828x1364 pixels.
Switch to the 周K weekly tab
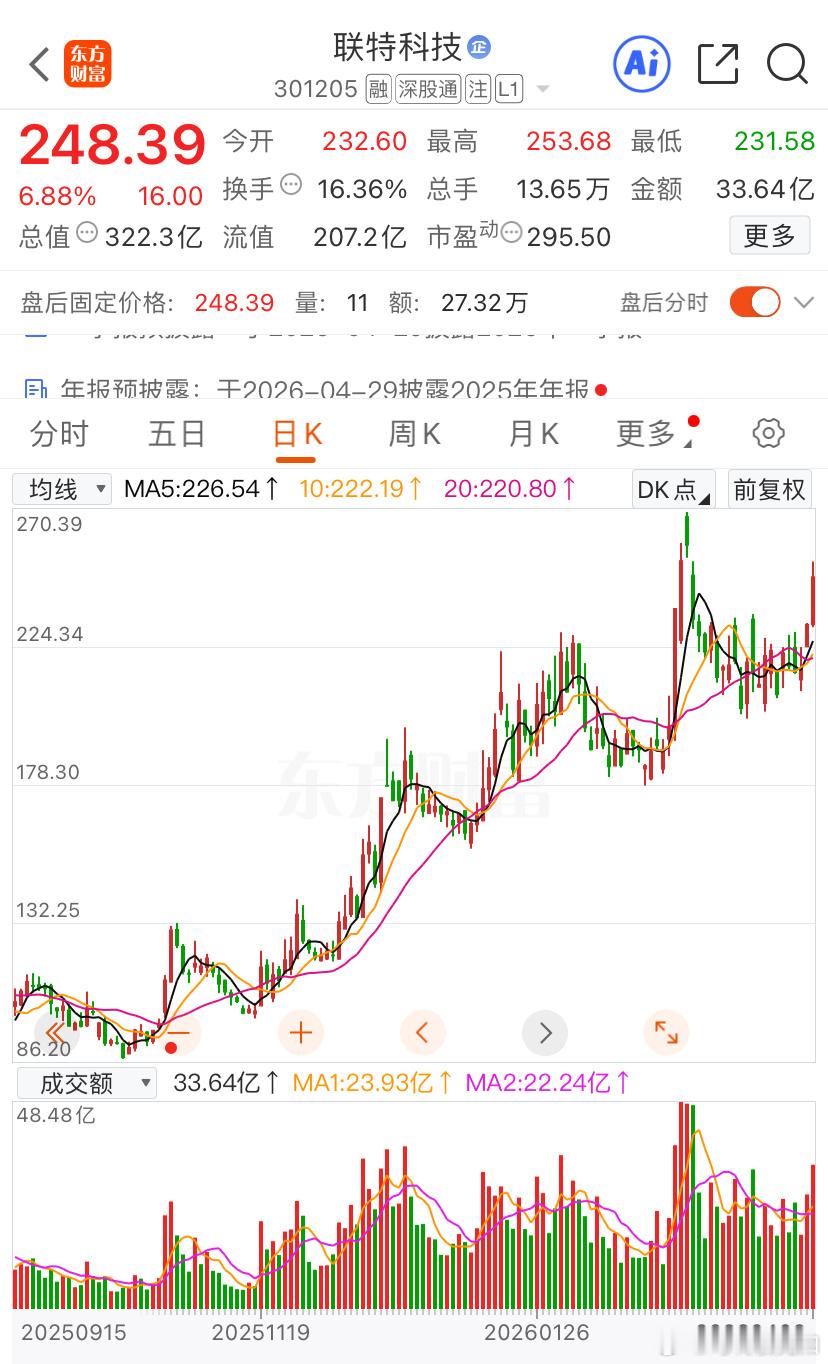click(413, 434)
